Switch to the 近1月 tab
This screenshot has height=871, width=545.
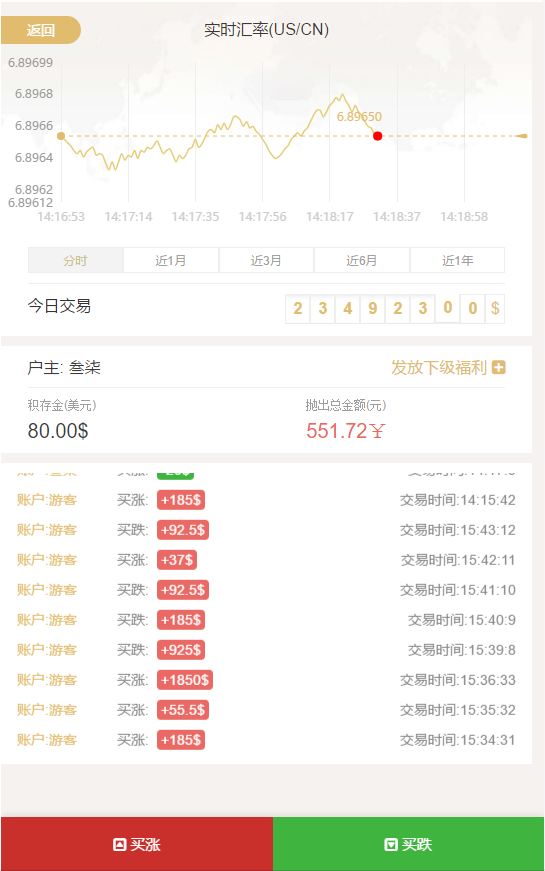tap(171, 260)
